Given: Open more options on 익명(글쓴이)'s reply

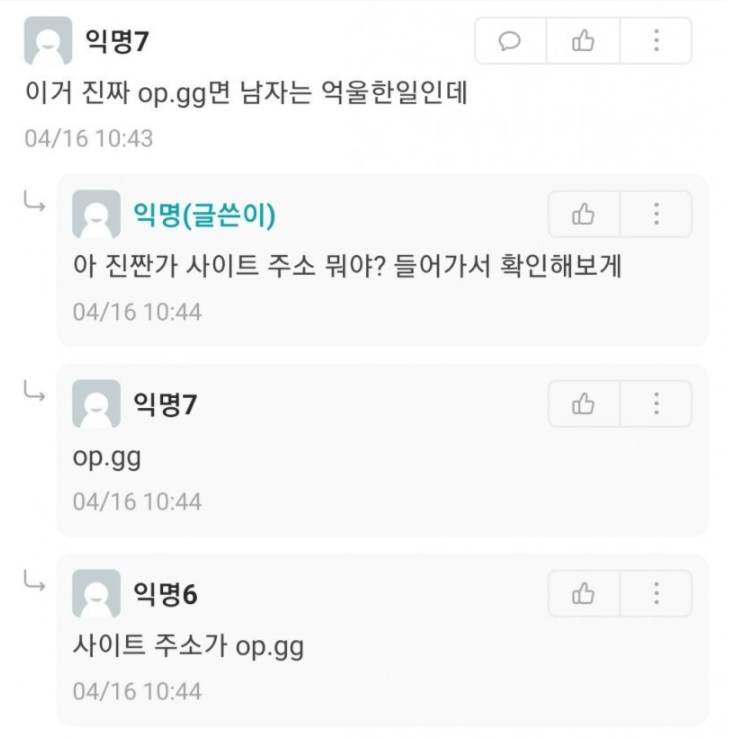Looking at the screenshot, I should [656, 214].
